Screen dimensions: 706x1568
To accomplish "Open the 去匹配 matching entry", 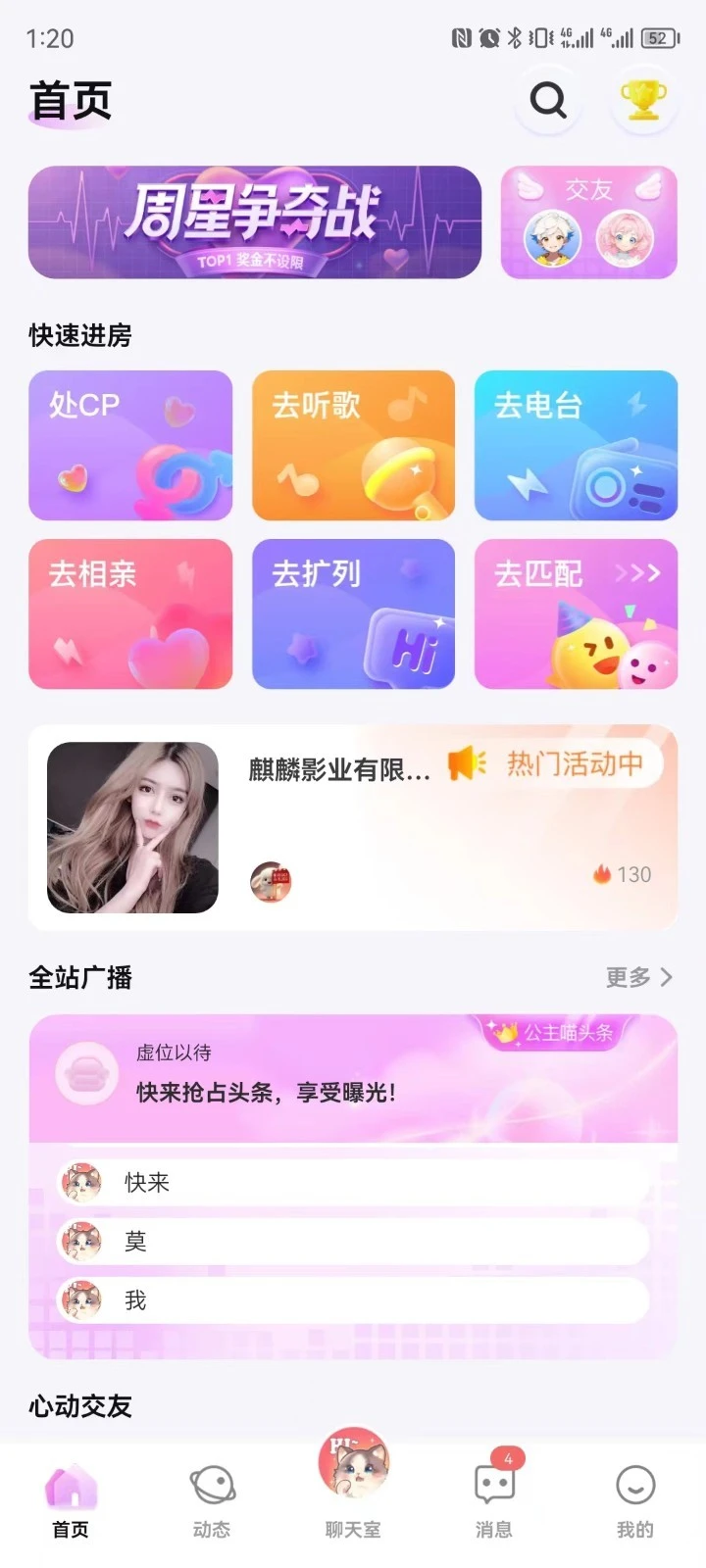I will pos(576,614).
